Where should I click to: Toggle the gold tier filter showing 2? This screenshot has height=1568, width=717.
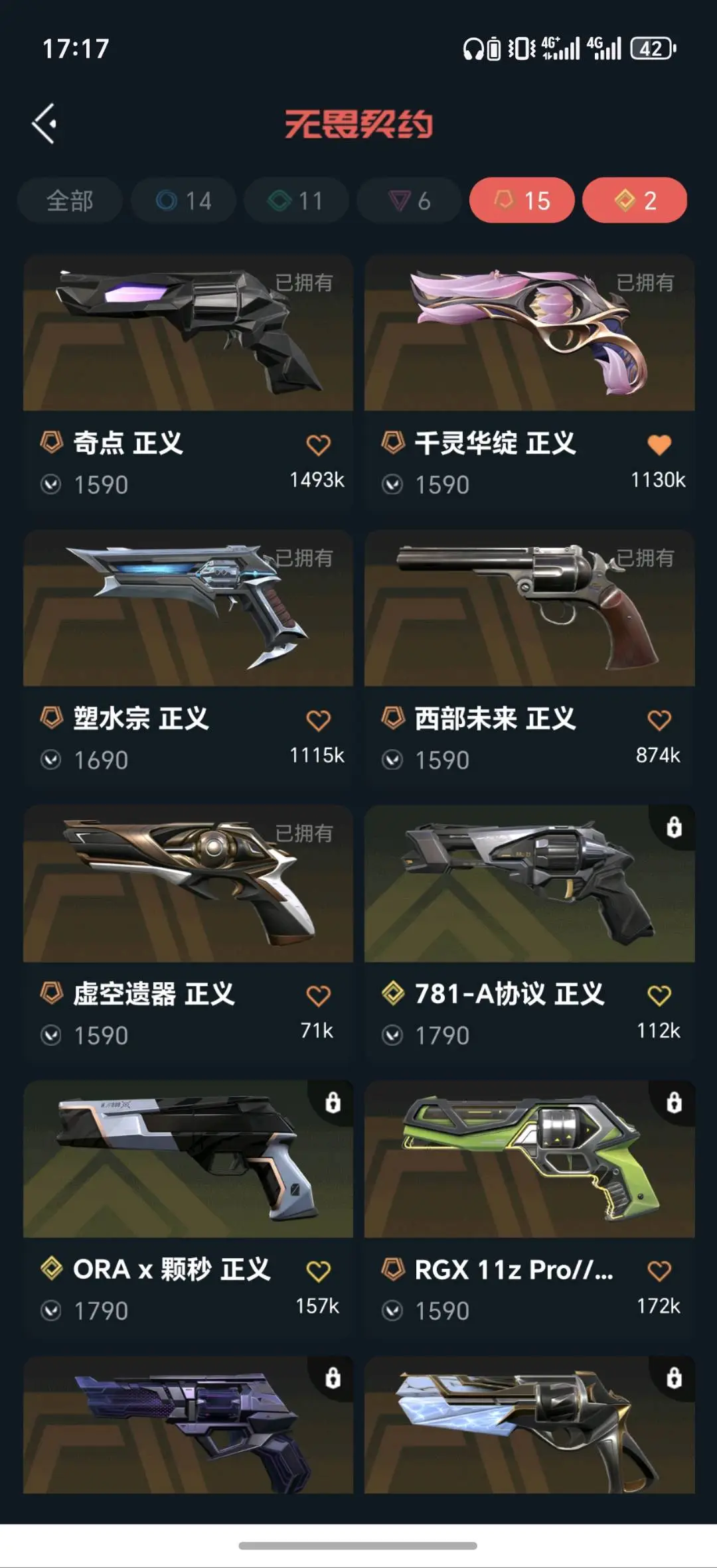click(635, 200)
